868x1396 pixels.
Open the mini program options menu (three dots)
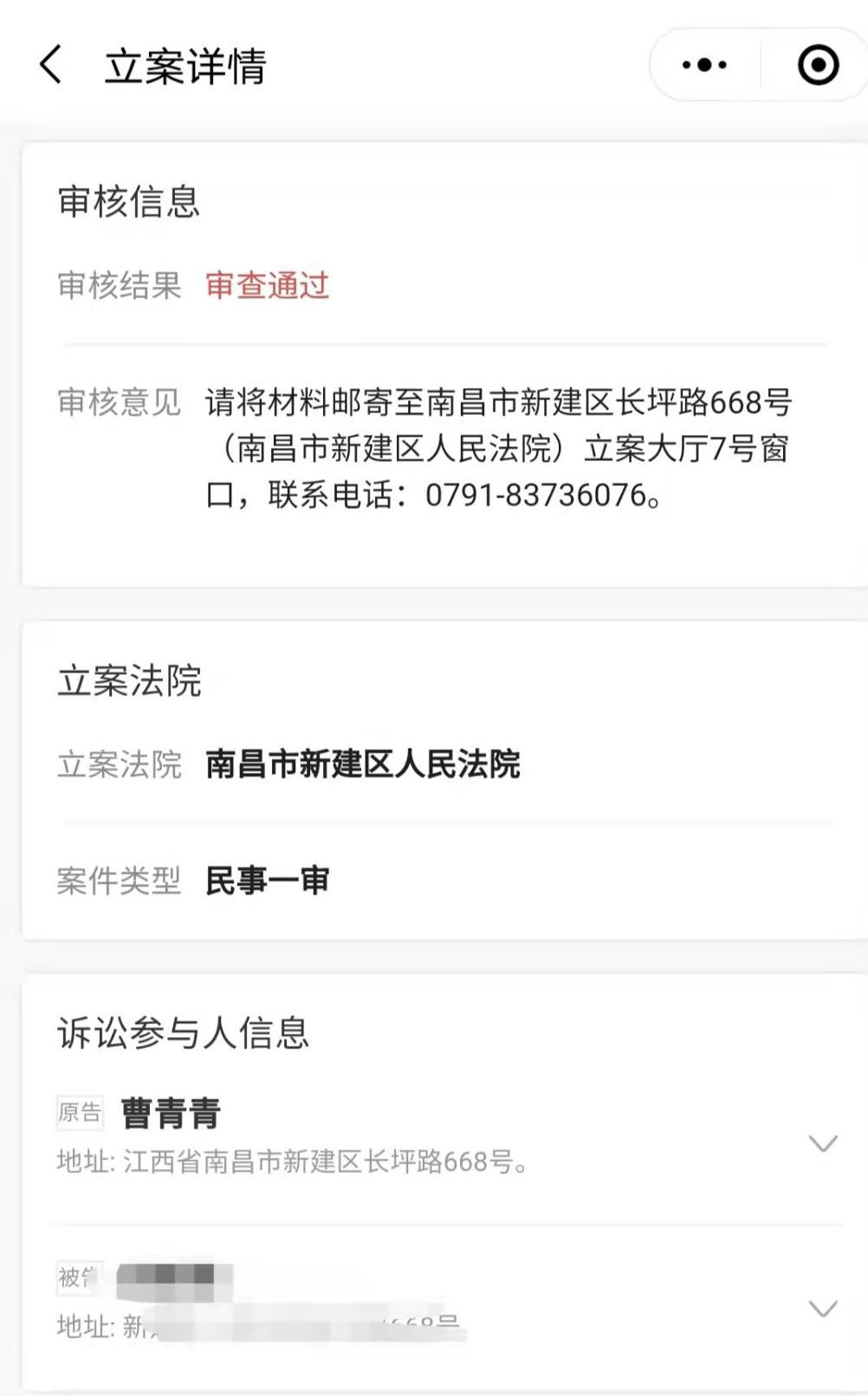pyautogui.click(x=703, y=63)
